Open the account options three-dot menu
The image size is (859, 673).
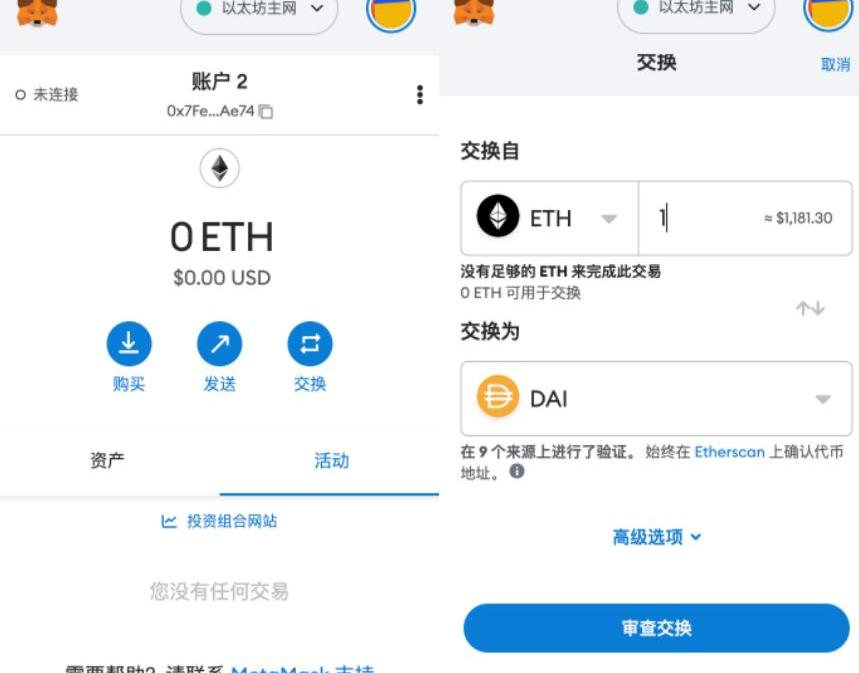tap(419, 95)
